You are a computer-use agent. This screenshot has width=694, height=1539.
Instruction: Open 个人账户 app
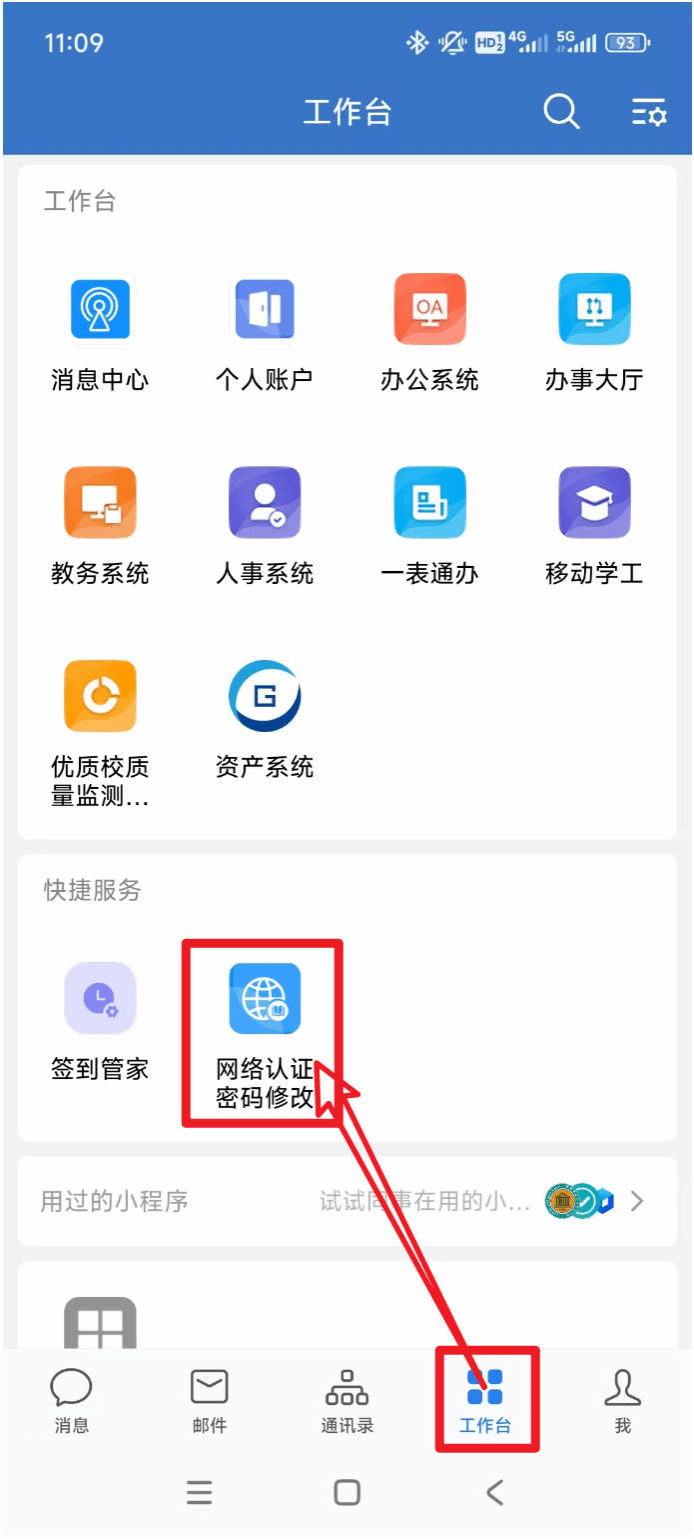pos(265,310)
